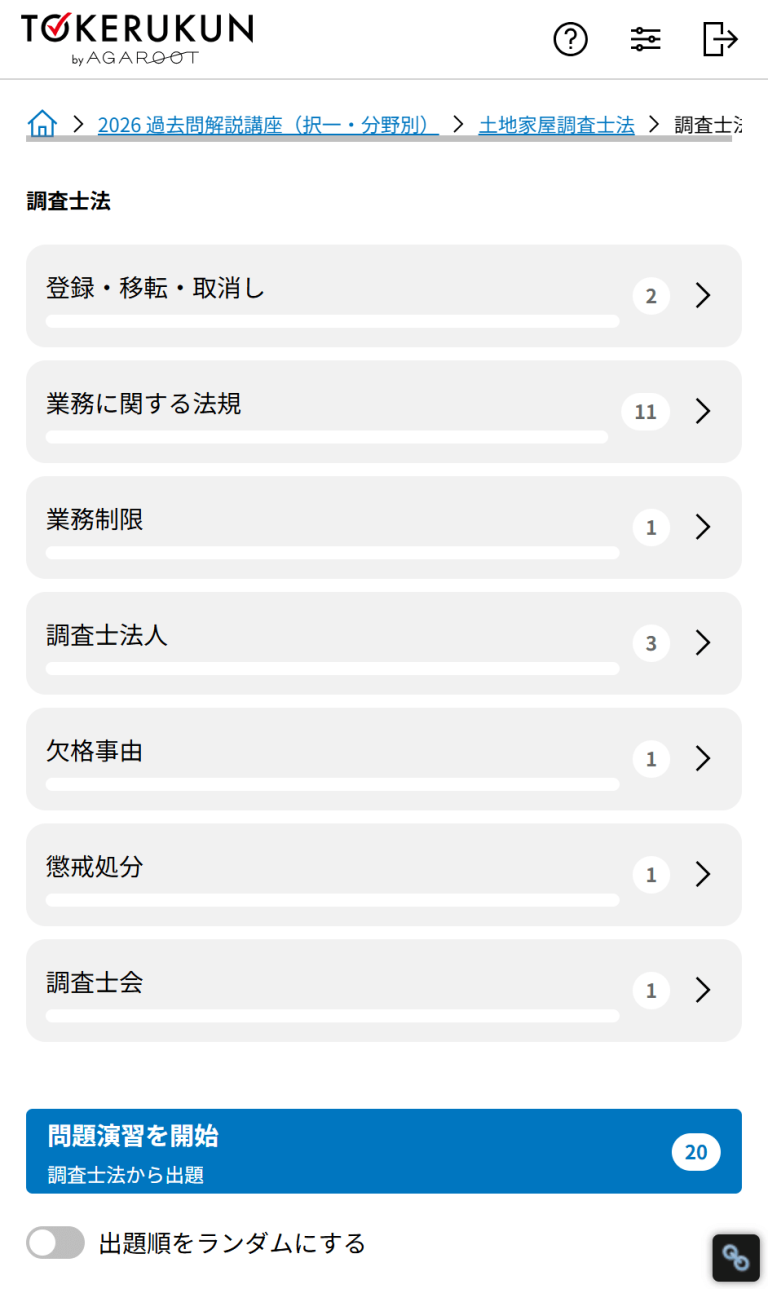Tap the floating link icon button

pyautogui.click(x=736, y=1257)
